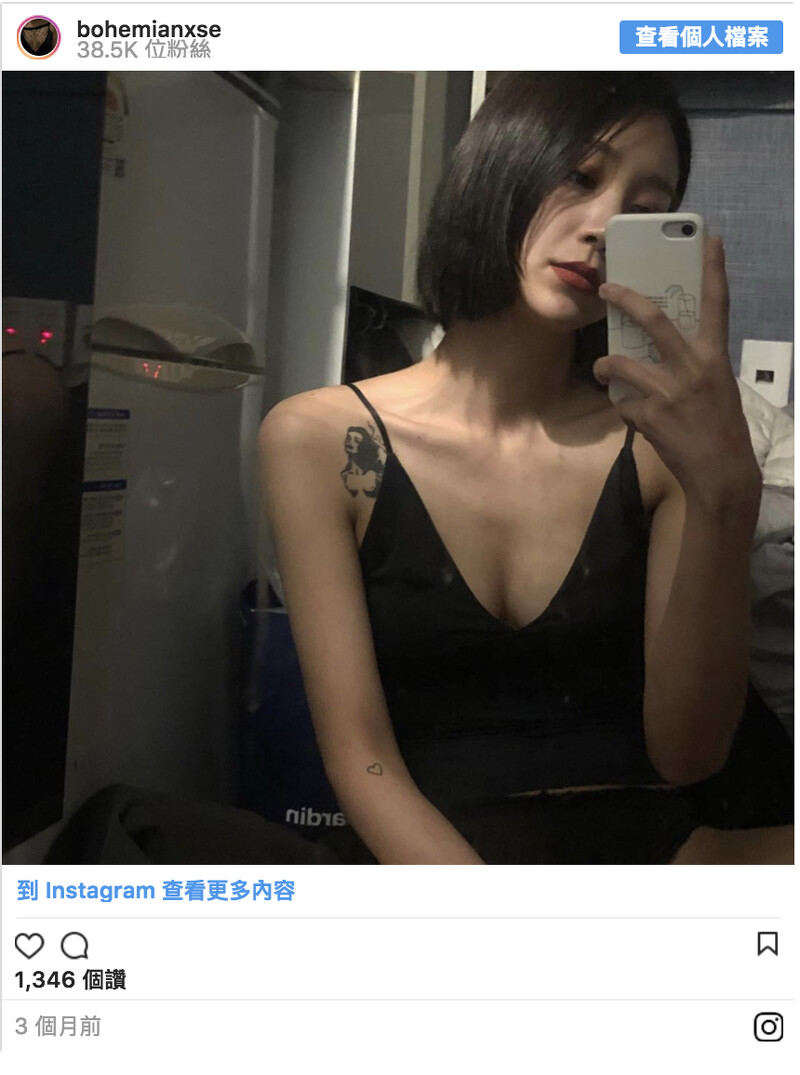The image size is (800, 1075).
Task: Tap the 查看個人檔案 button
Action: [x=701, y=37]
